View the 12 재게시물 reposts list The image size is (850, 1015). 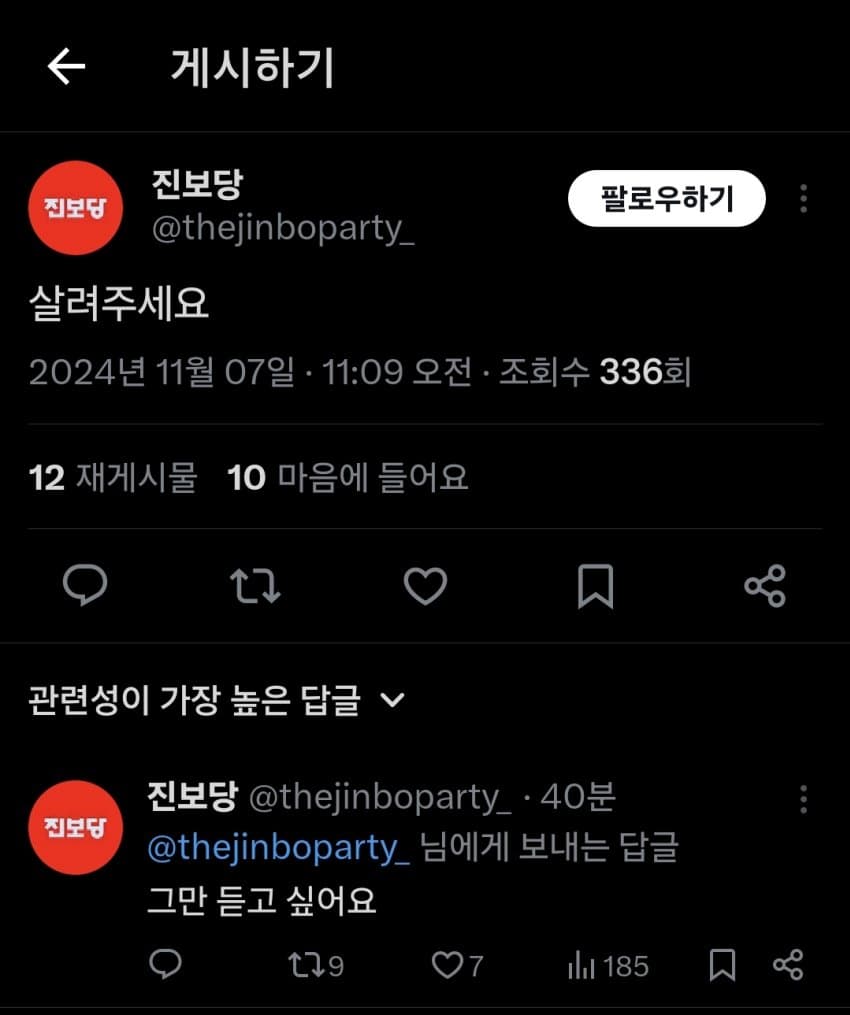pos(113,477)
